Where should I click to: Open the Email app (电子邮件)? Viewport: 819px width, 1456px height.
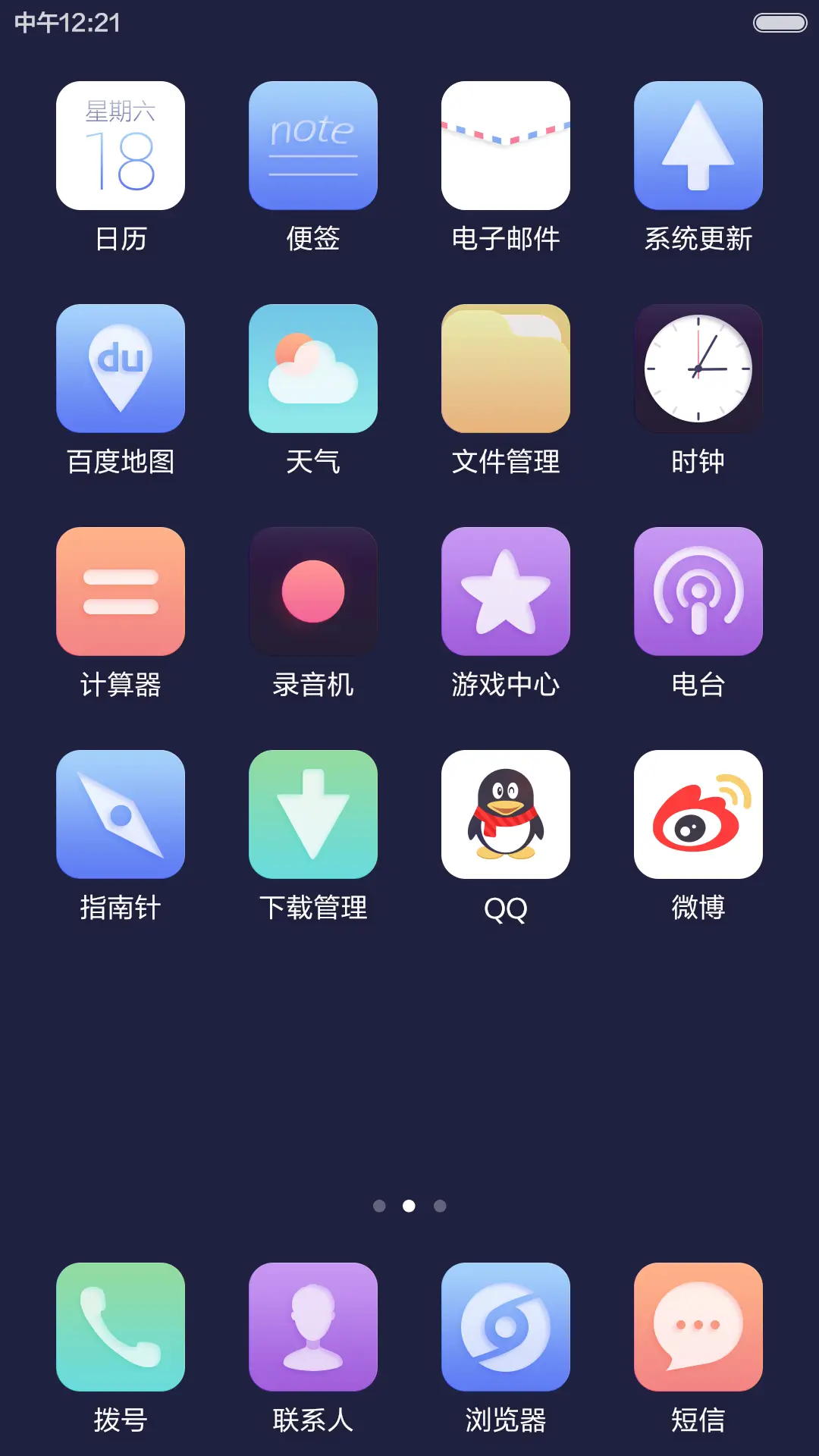click(506, 146)
